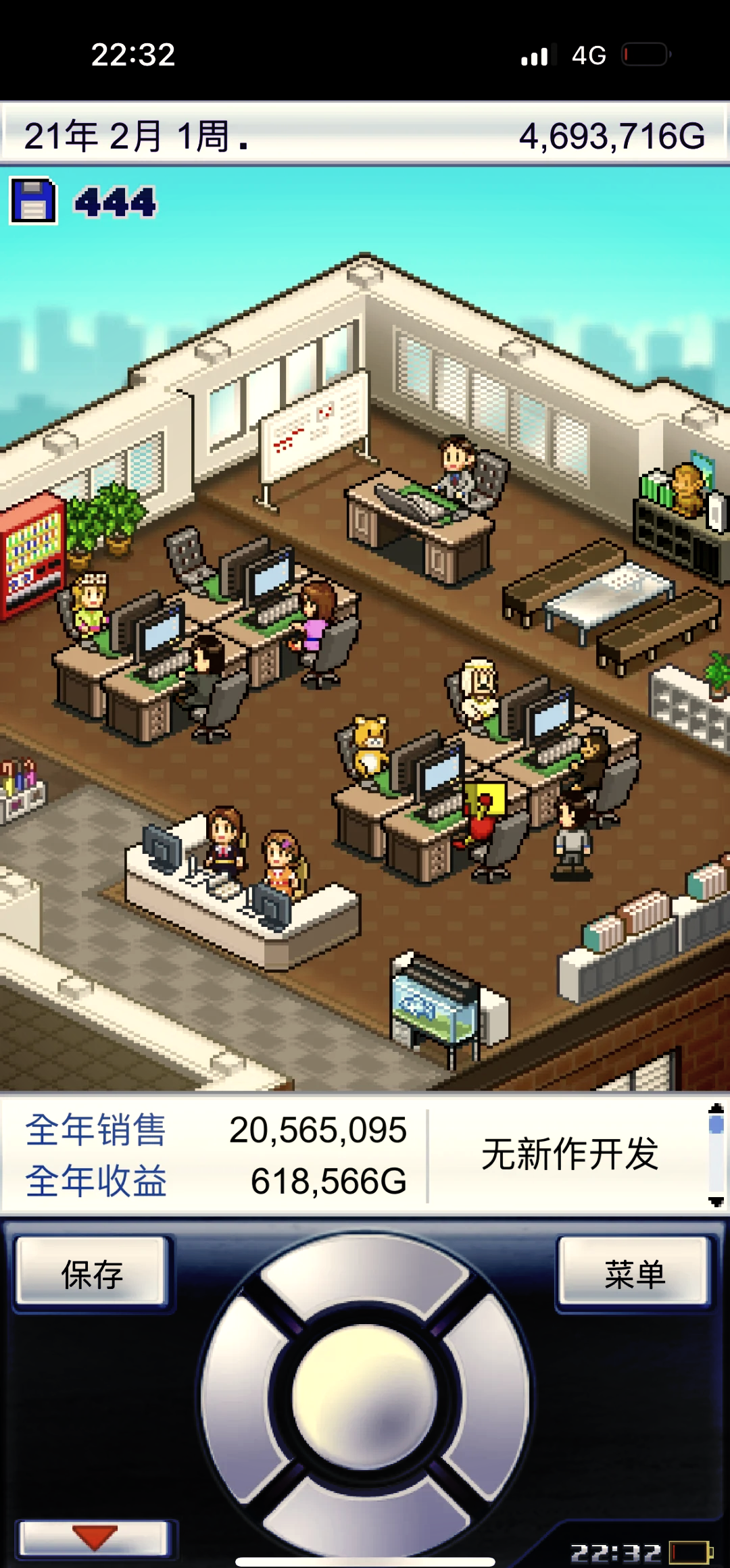
Task: Open the 菜单 menu button
Action: tap(634, 1274)
